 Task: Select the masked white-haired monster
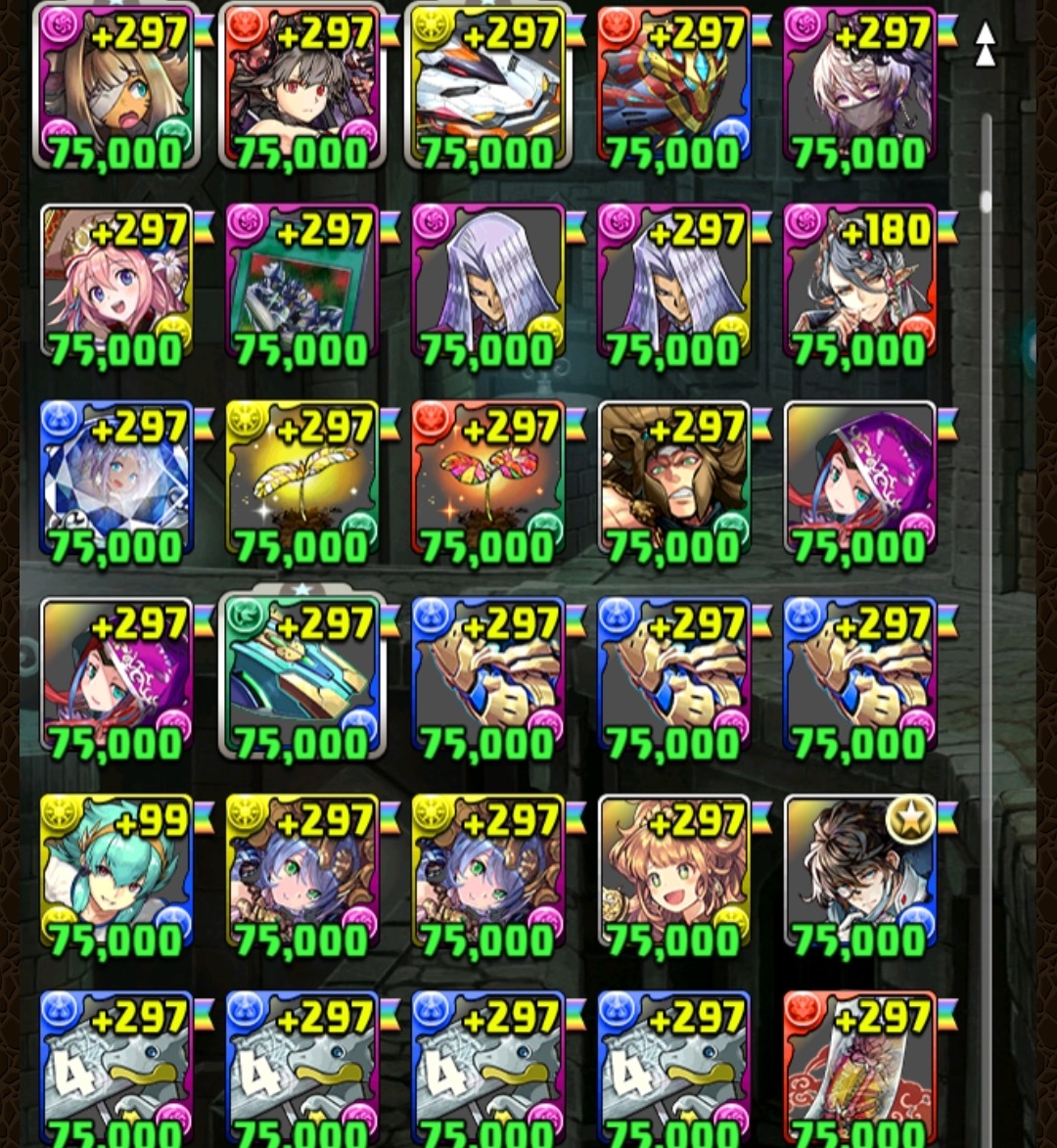[x=859, y=86]
